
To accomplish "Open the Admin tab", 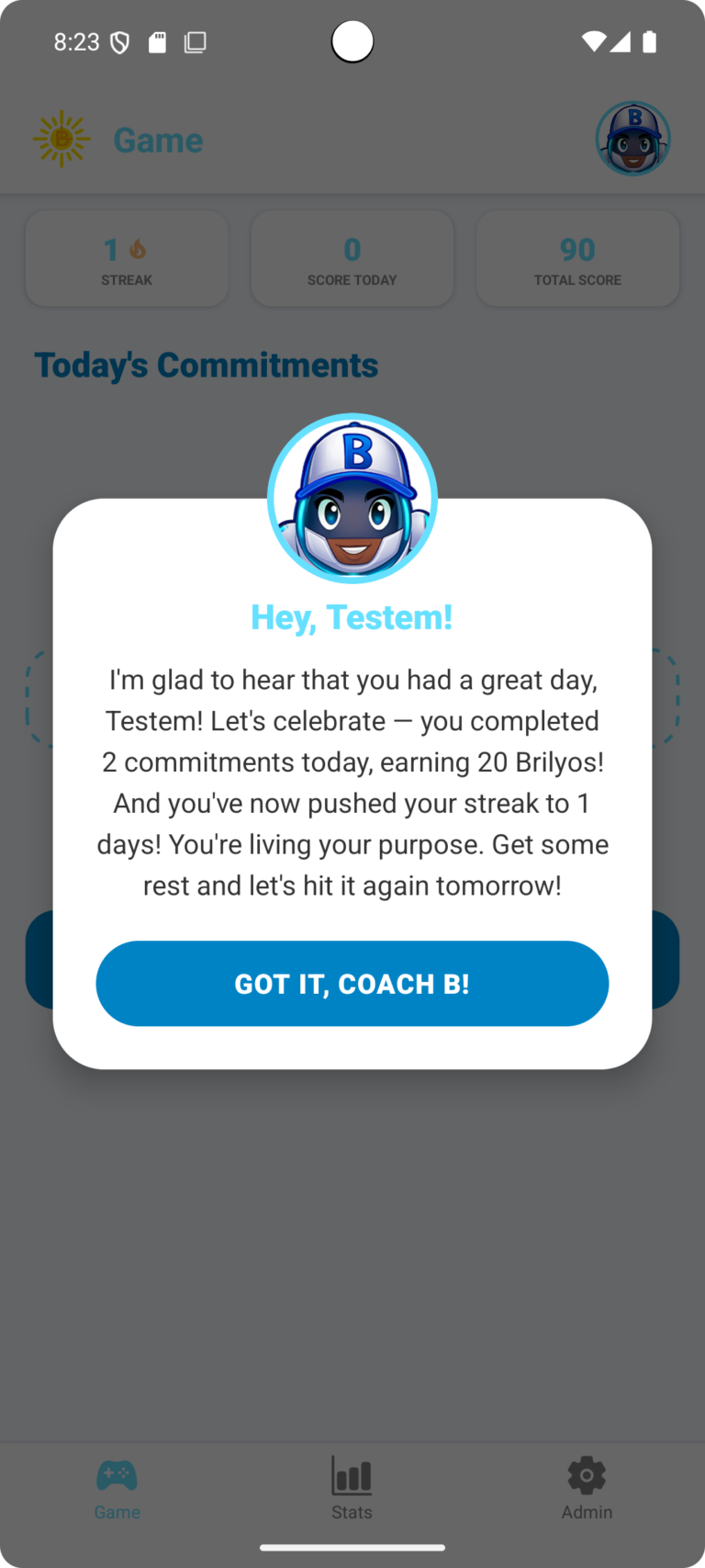I will click(587, 1488).
